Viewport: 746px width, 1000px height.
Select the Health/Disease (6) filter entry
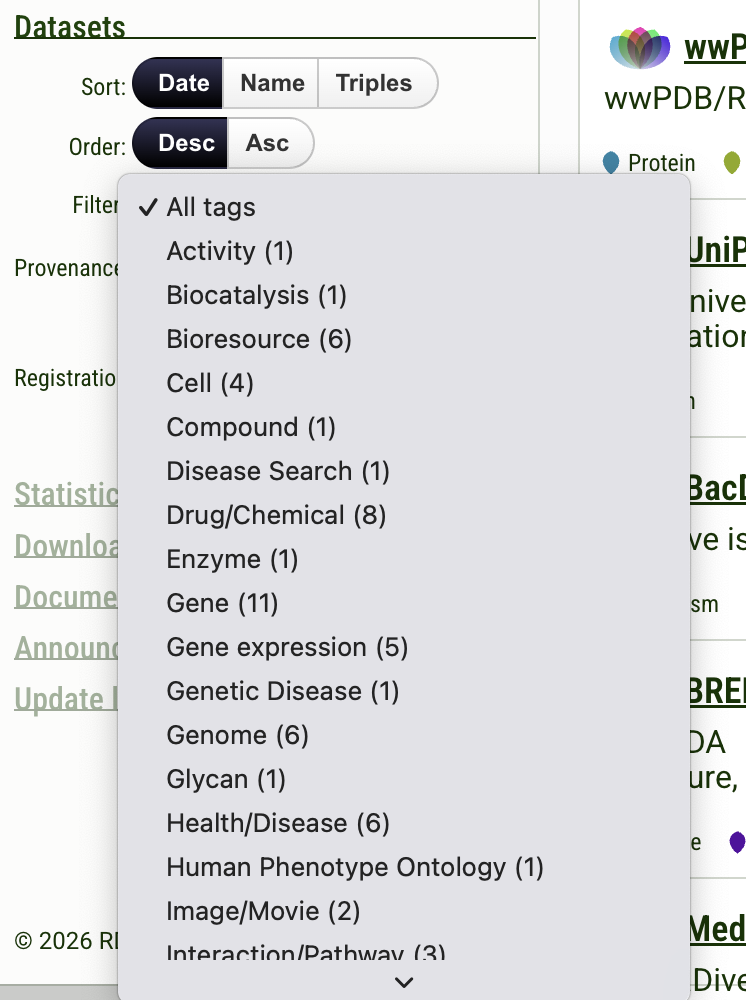tap(254, 823)
